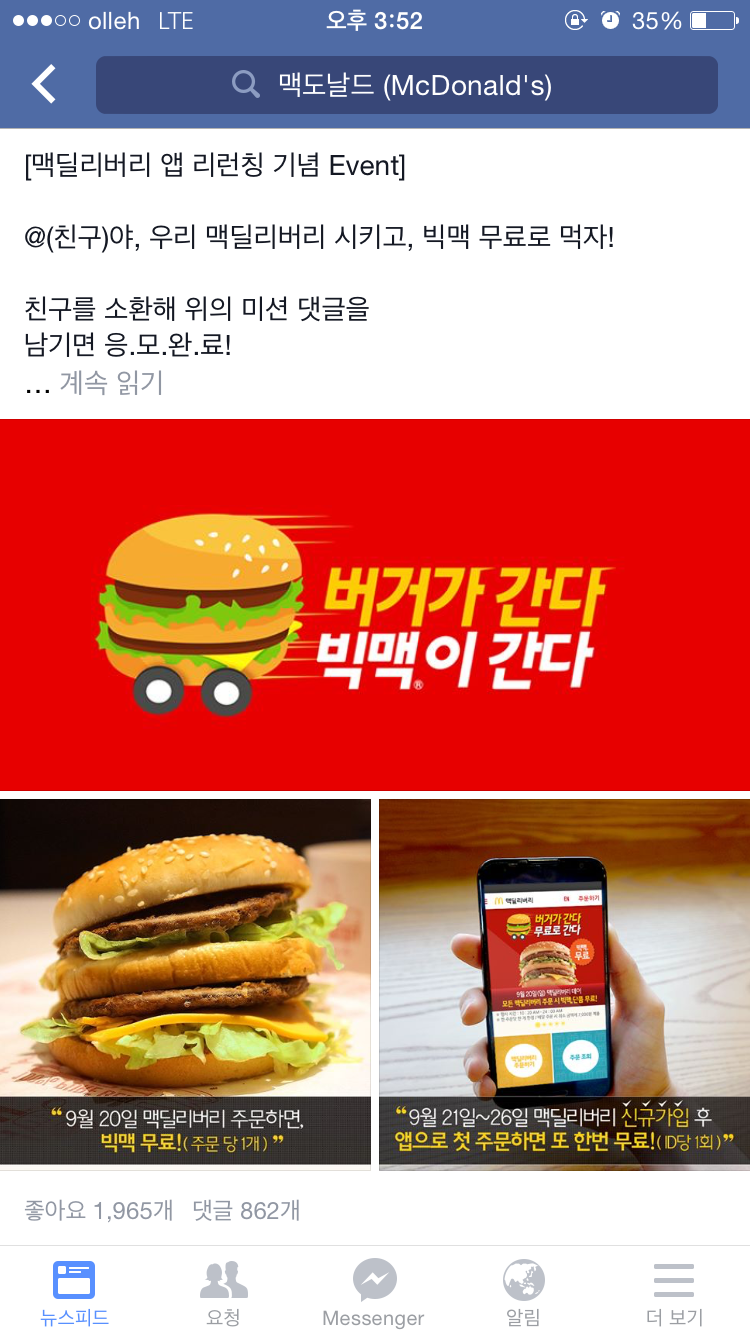Screen dimensions: 750x1334
Task: Switch to the 뉴스피드 tab
Action: click(74, 1292)
